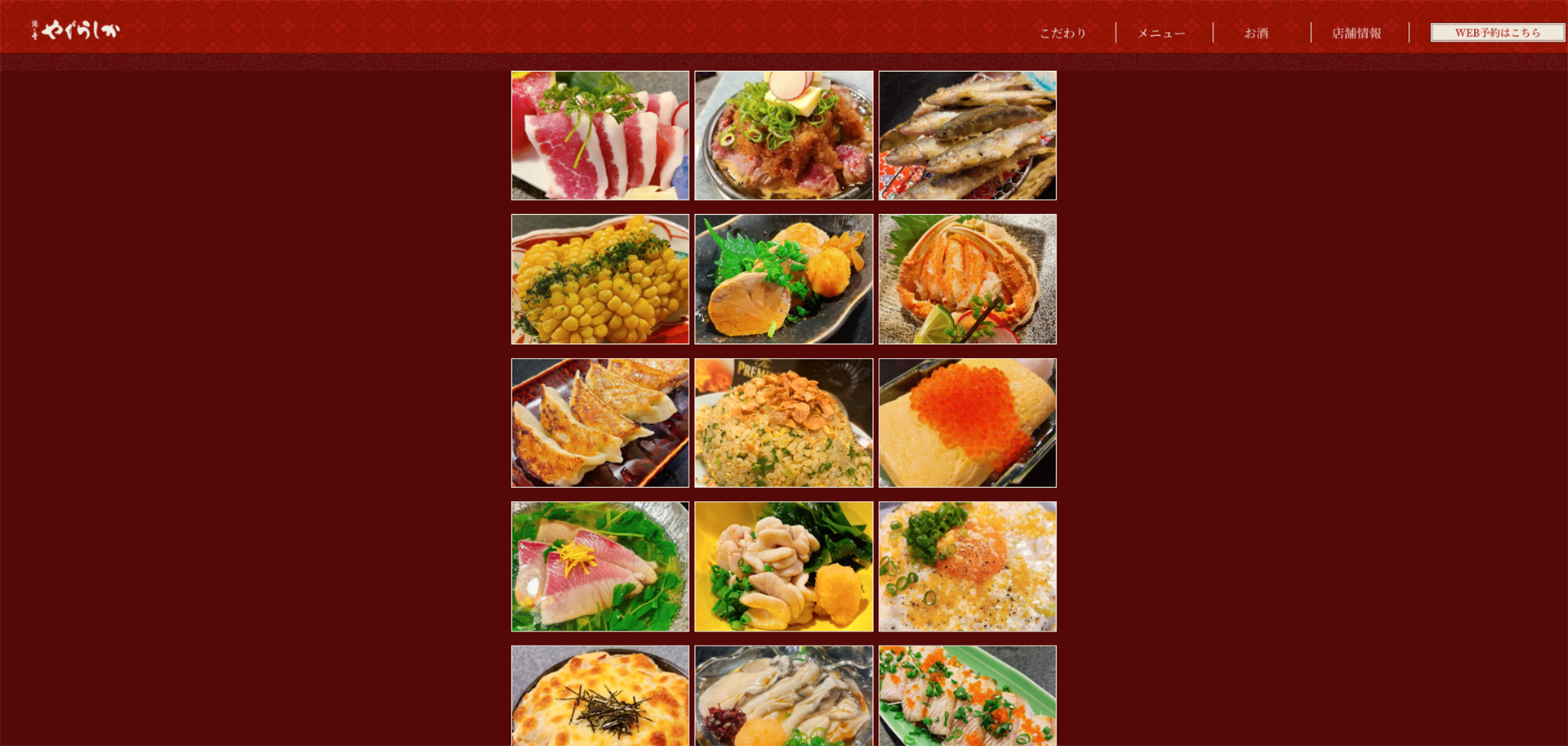
Task: Open the crab dish photo
Action: click(967, 279)
